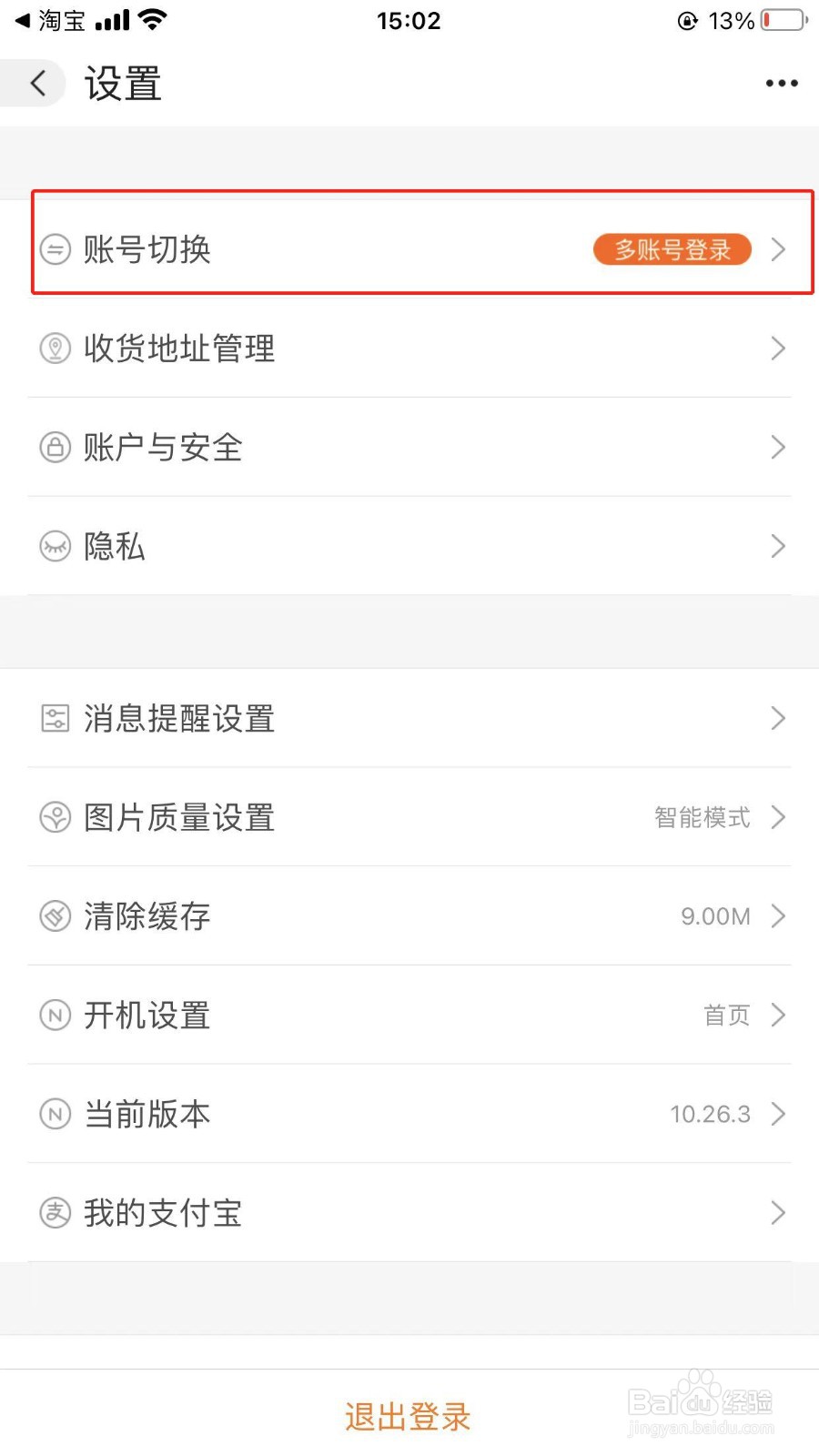Tap 清除缓存 to clear 9.00M cache
819x1456 pixels.
click(409, 915)
